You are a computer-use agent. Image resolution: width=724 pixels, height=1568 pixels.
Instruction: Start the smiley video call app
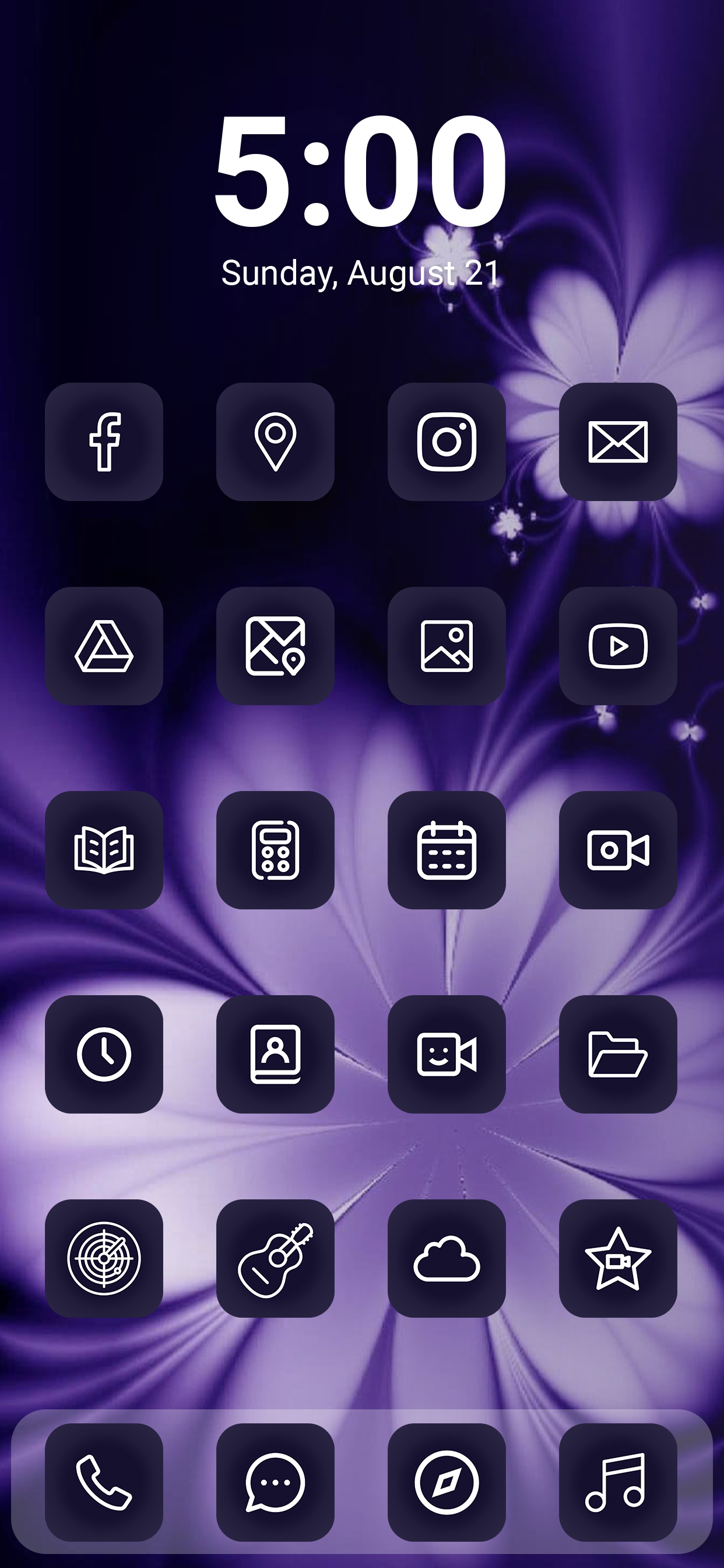pyautogui.click(x=447, y=1054)
